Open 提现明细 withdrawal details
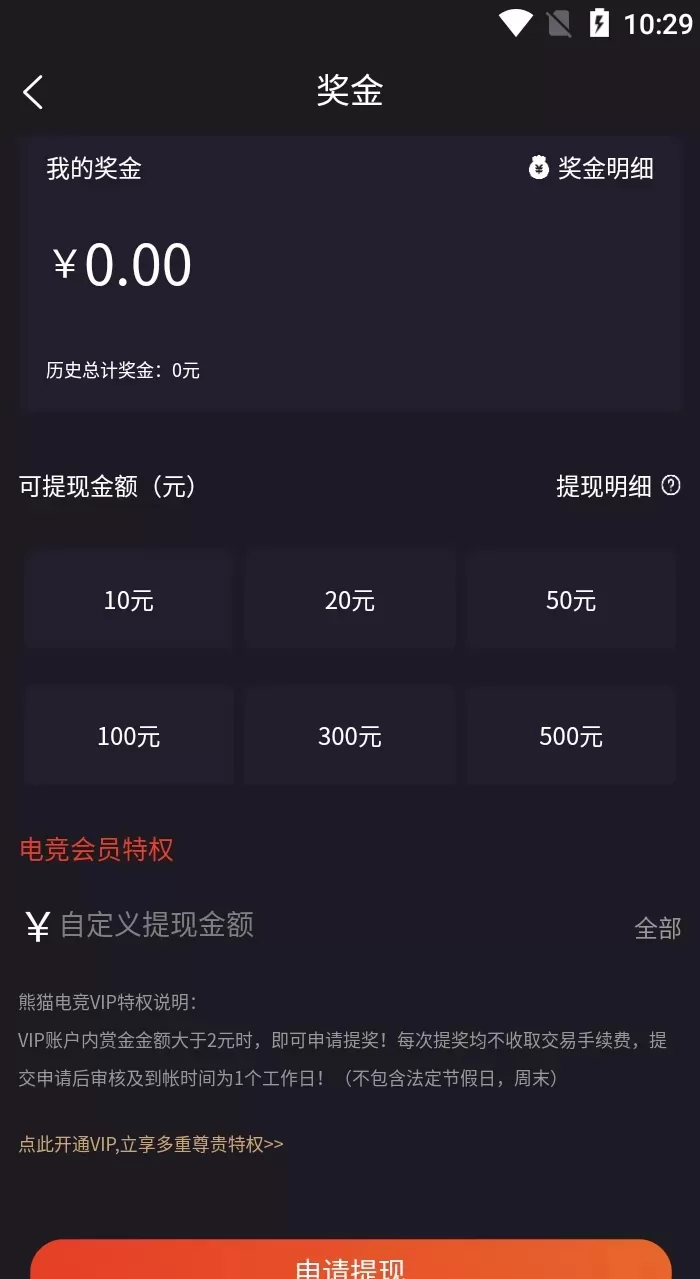This screenshot has width=700, height=1279. (x=617, y=486)
